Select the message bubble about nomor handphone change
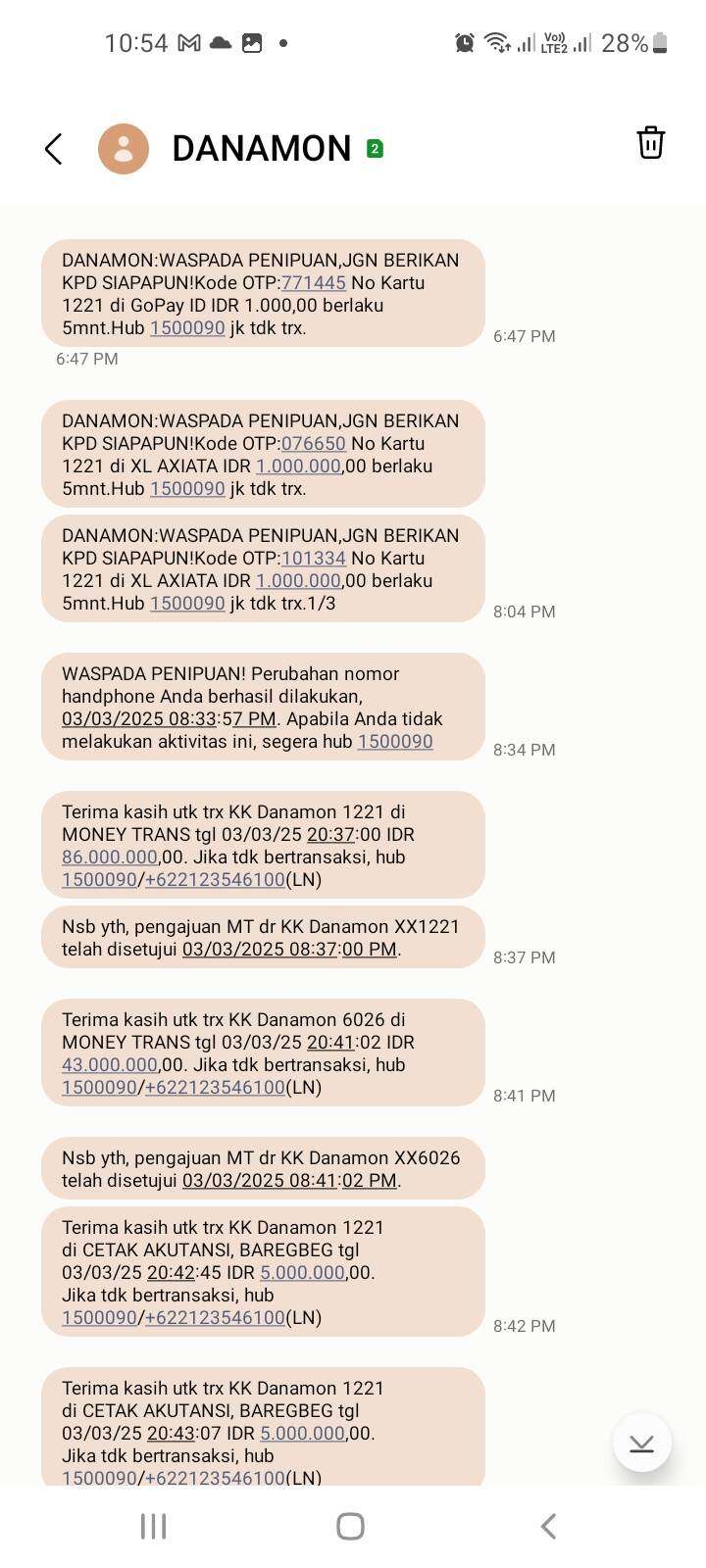This screenshot has width=706, height=1568. pyautogui.click(x=262, y=708)
